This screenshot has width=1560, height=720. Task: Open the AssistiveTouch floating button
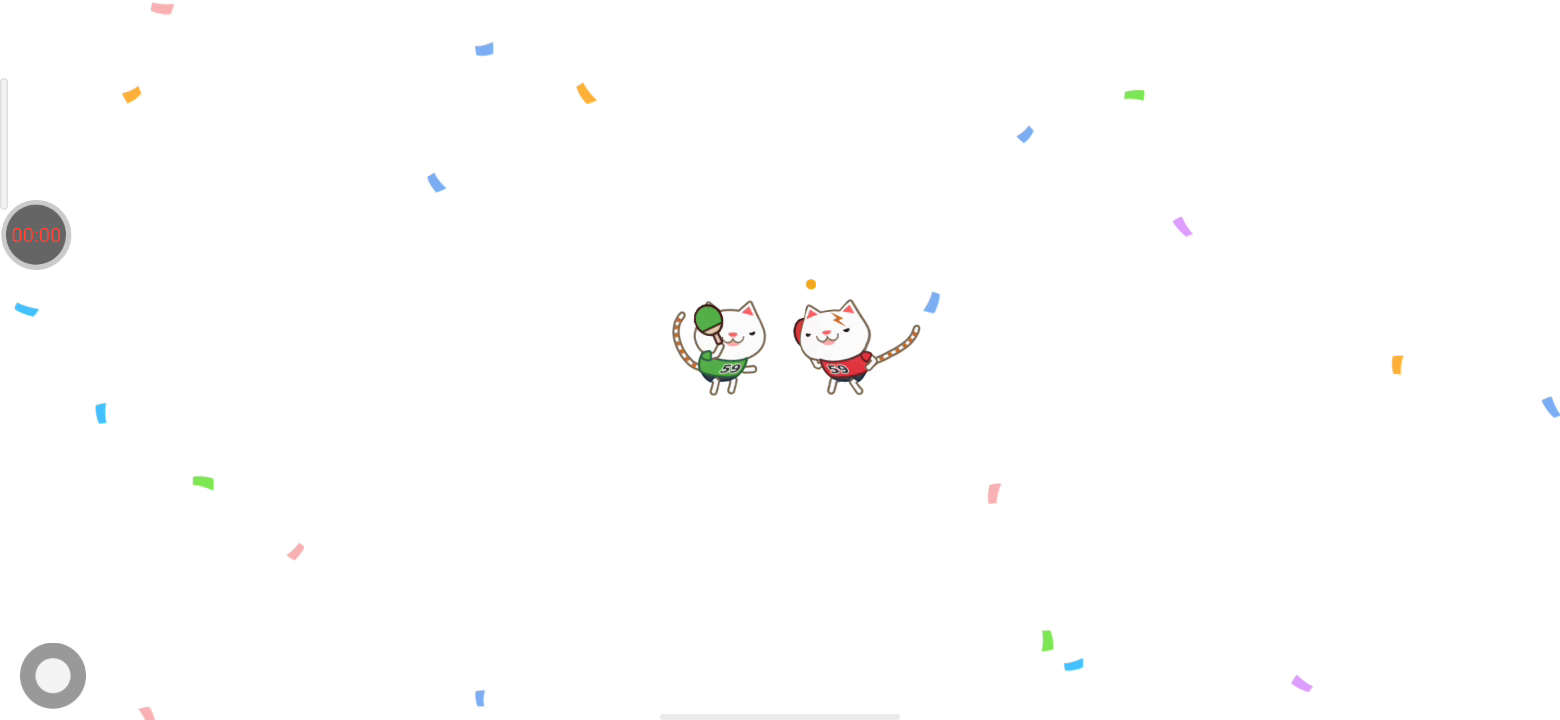(x=53, y=676)
